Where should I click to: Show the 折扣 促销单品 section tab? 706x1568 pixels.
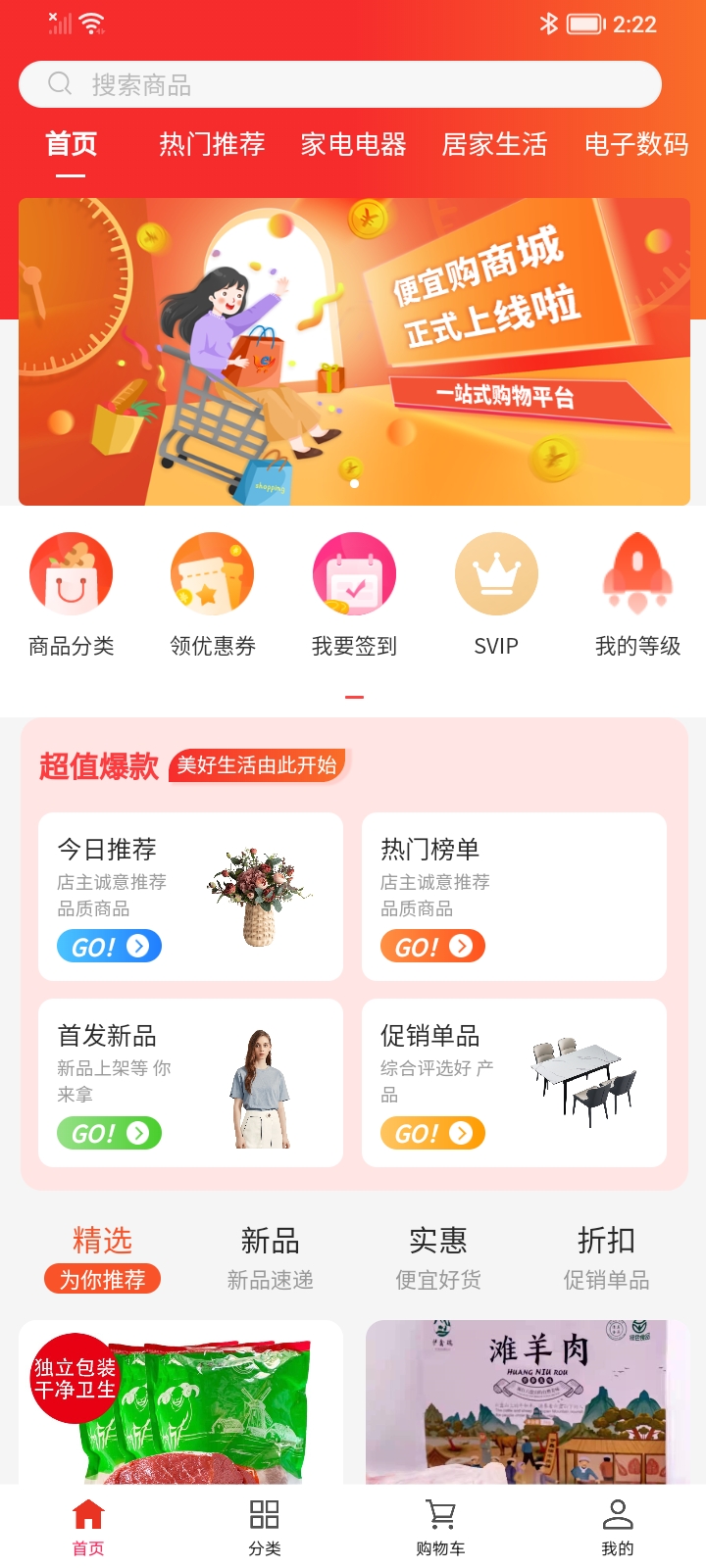point(606,1258)
